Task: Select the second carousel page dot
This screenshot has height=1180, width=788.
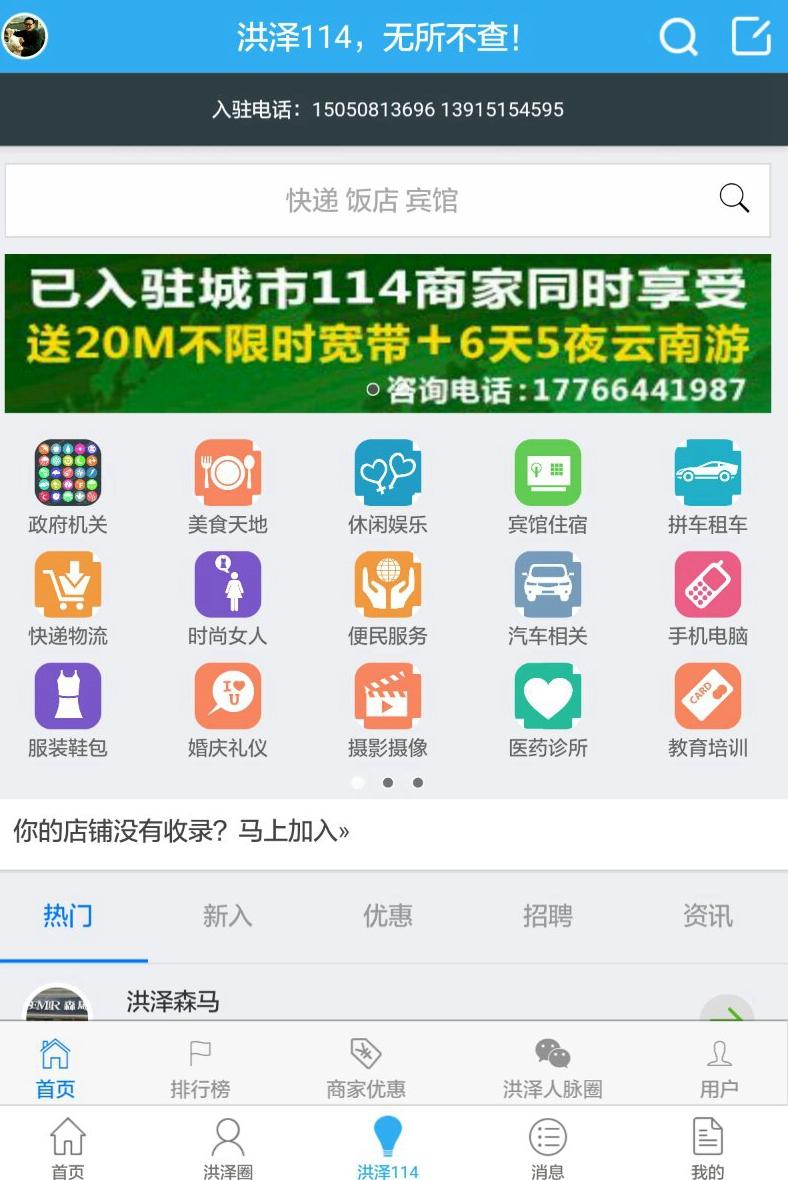Action: [388, 784]
